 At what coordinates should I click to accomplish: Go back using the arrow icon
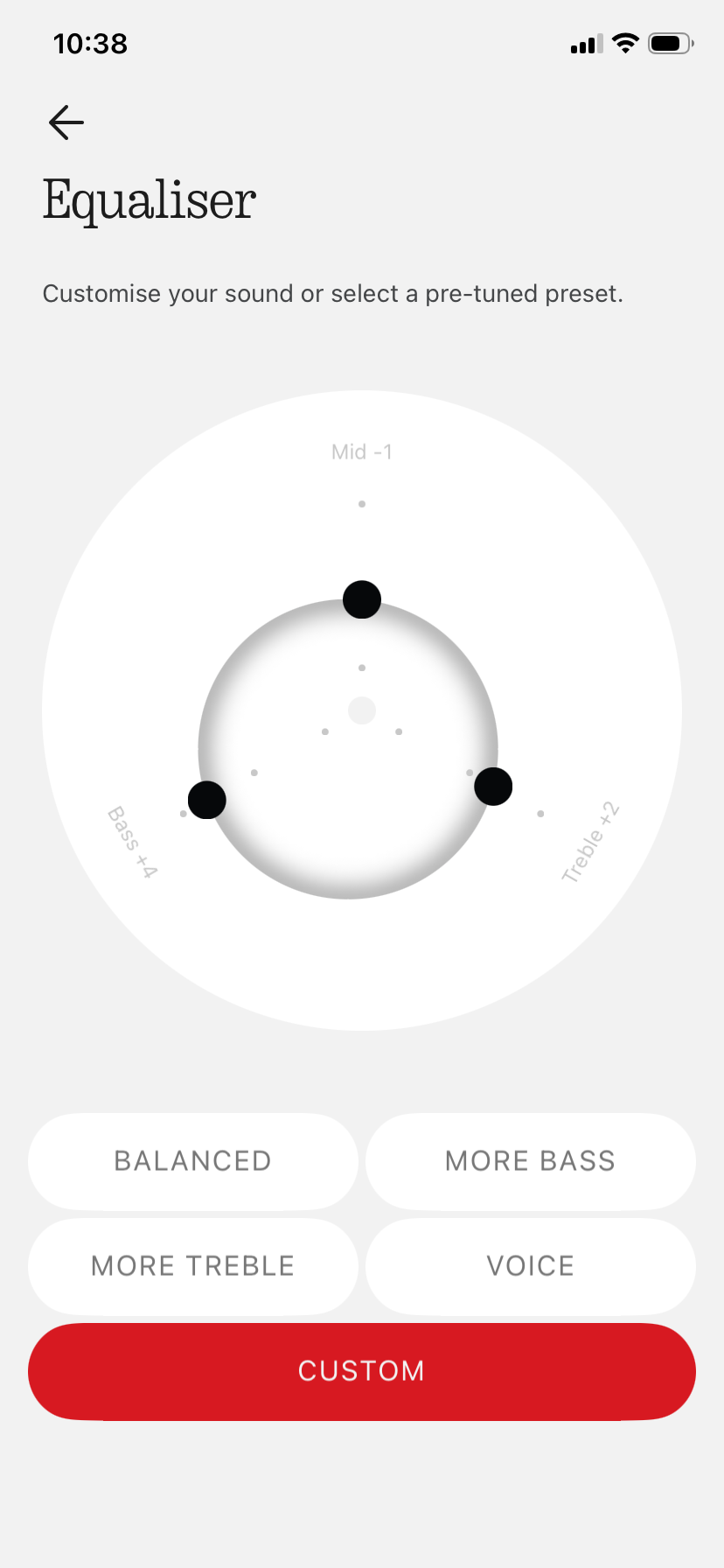coord(66,122)
